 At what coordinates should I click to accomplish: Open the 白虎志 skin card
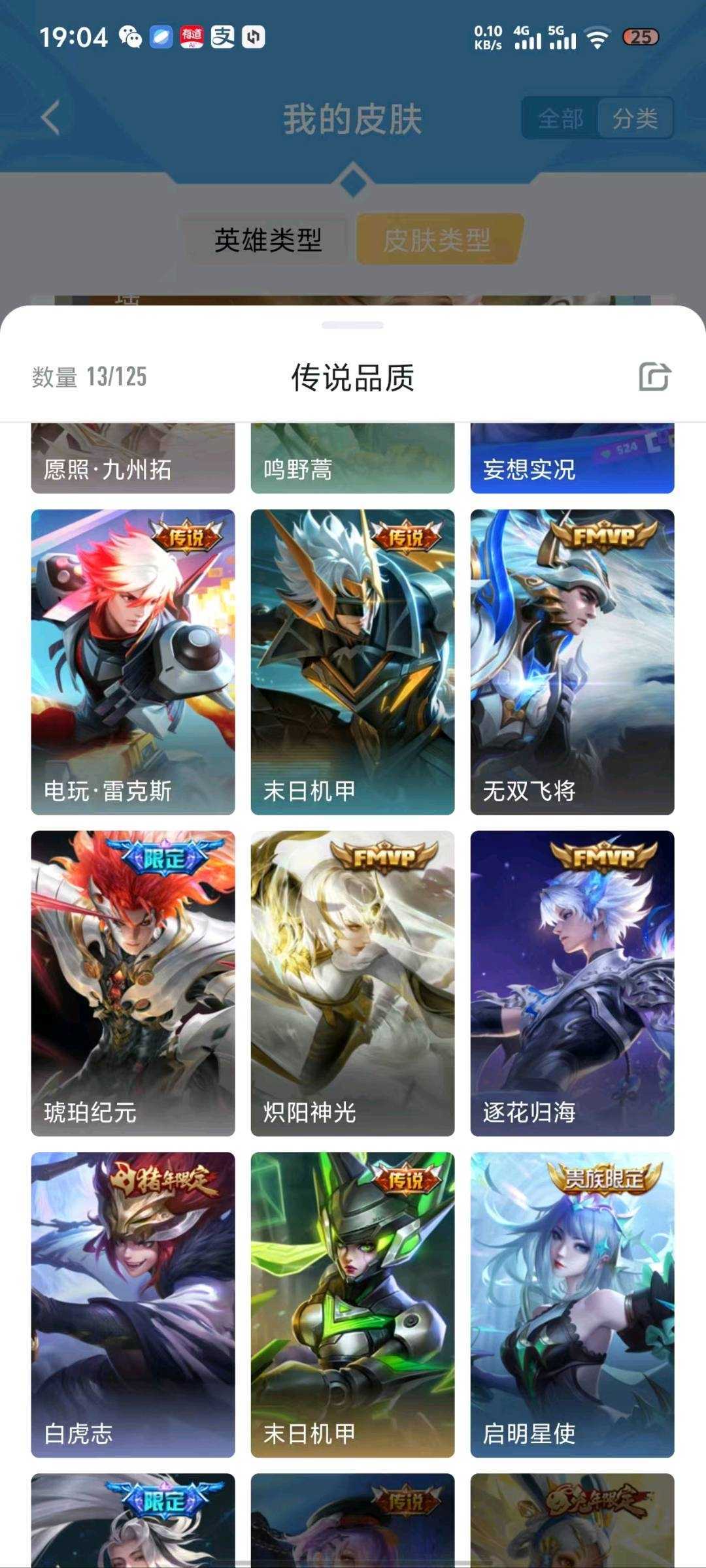pos(133,1305)
